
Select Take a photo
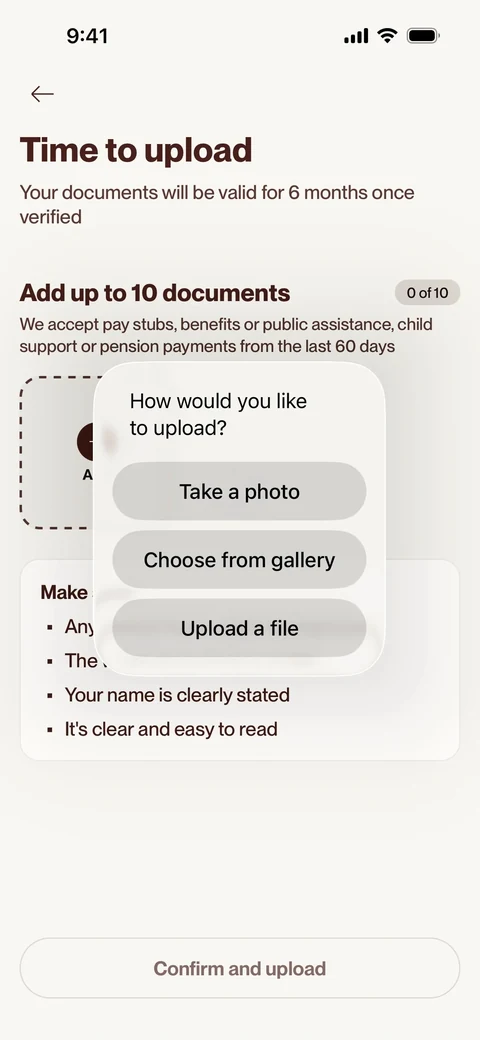click(239, 491)
